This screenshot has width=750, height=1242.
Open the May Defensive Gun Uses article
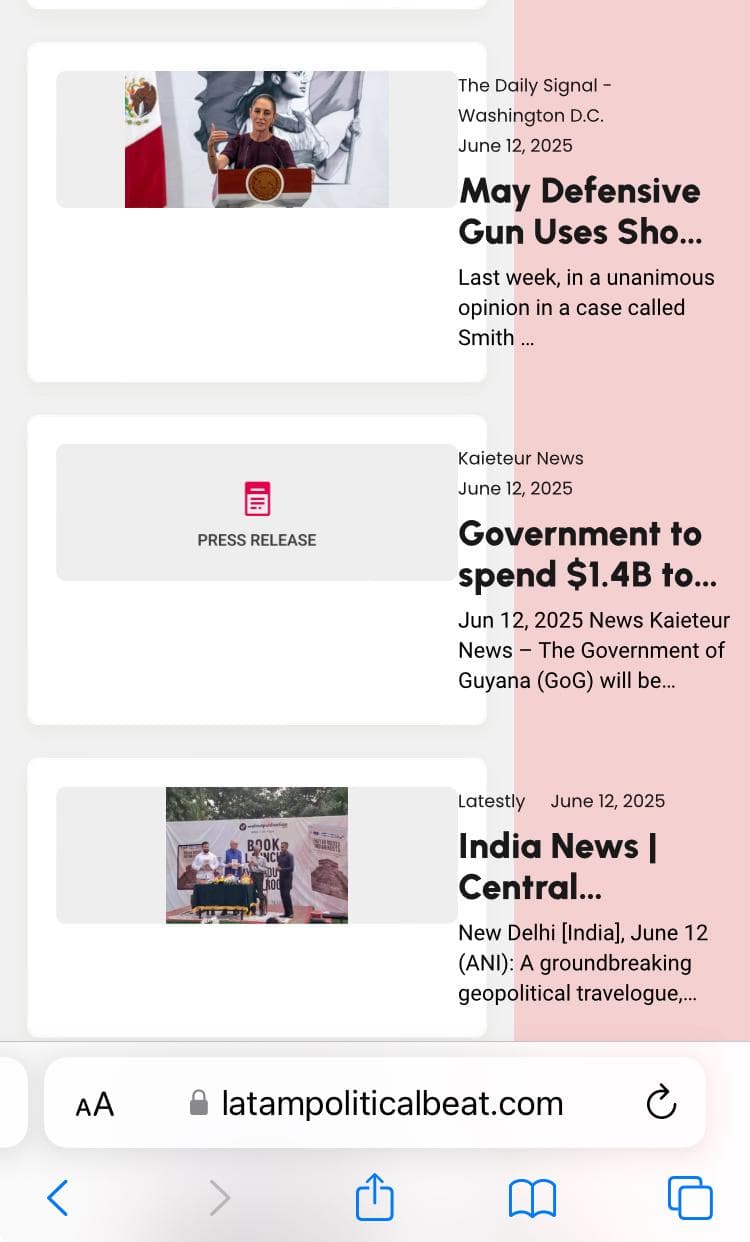[580, 211]
